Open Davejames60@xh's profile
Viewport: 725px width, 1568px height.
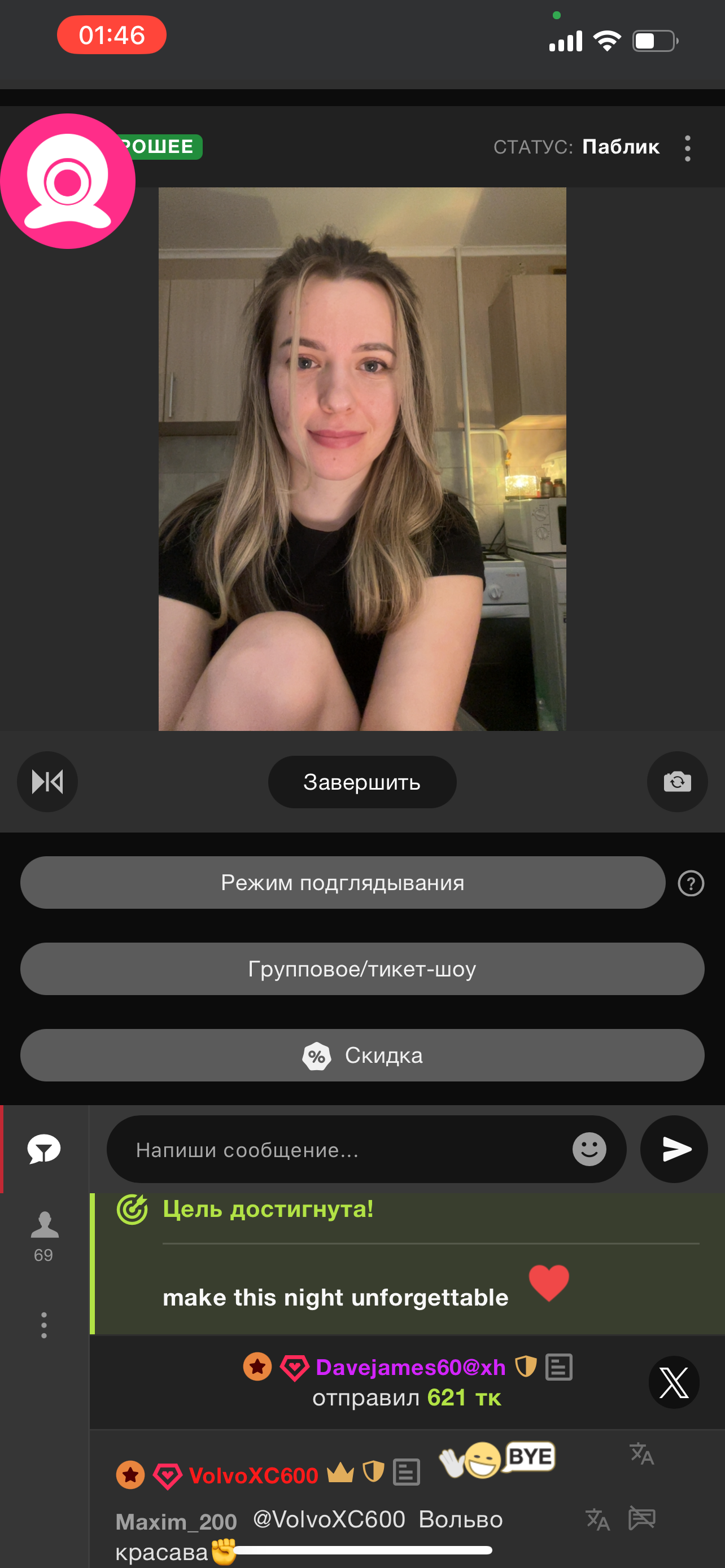tap(410, 1367)
